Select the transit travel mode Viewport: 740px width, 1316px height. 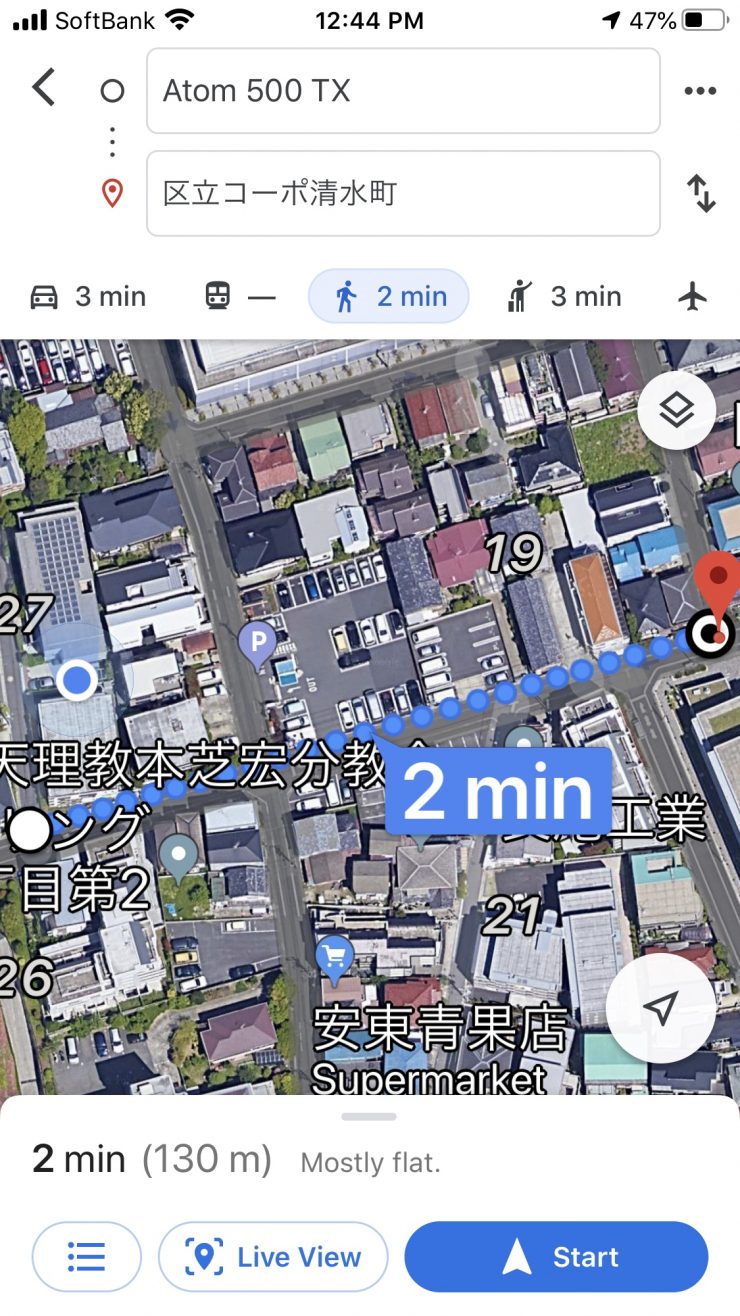[239, 296]
